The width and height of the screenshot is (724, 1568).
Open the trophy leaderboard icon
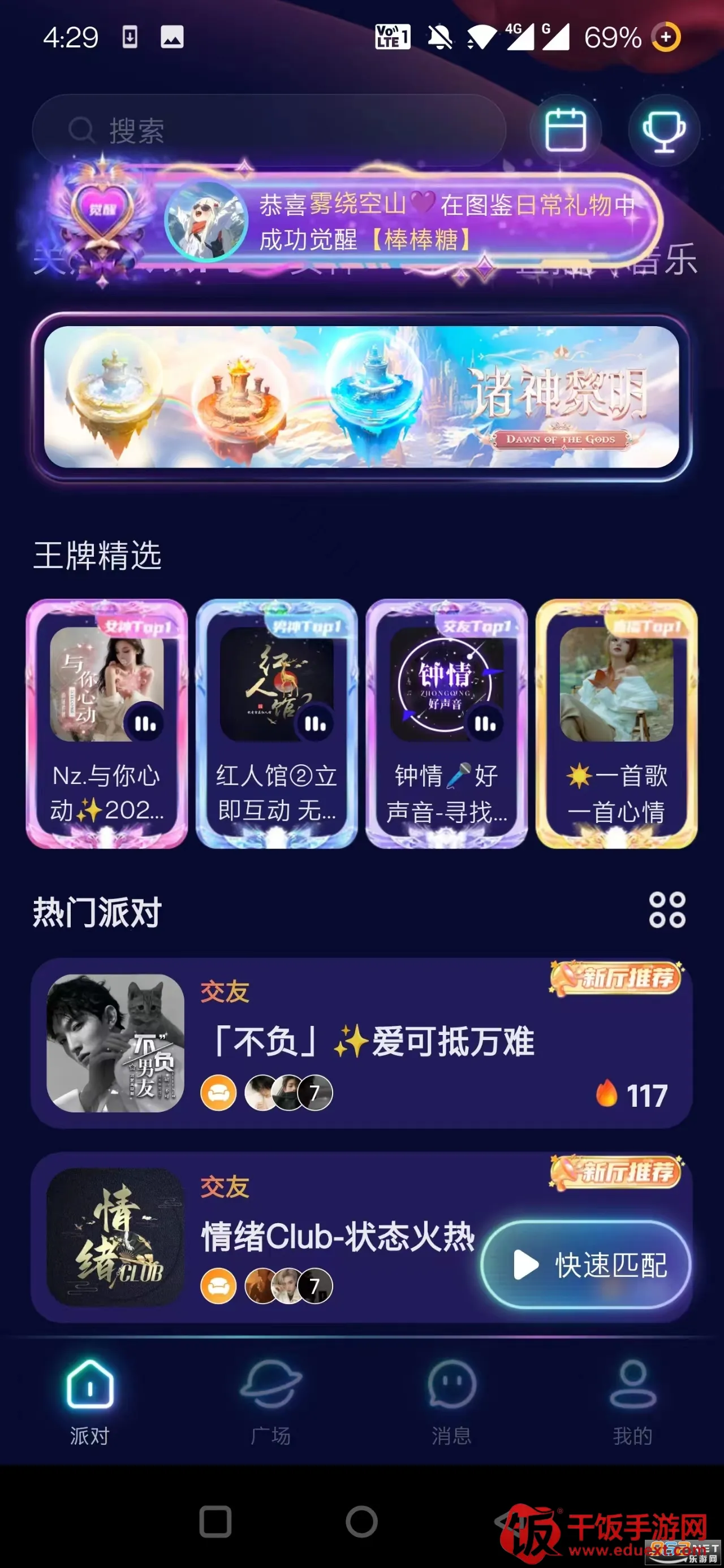pyautogui.click(x=663, y=129)
